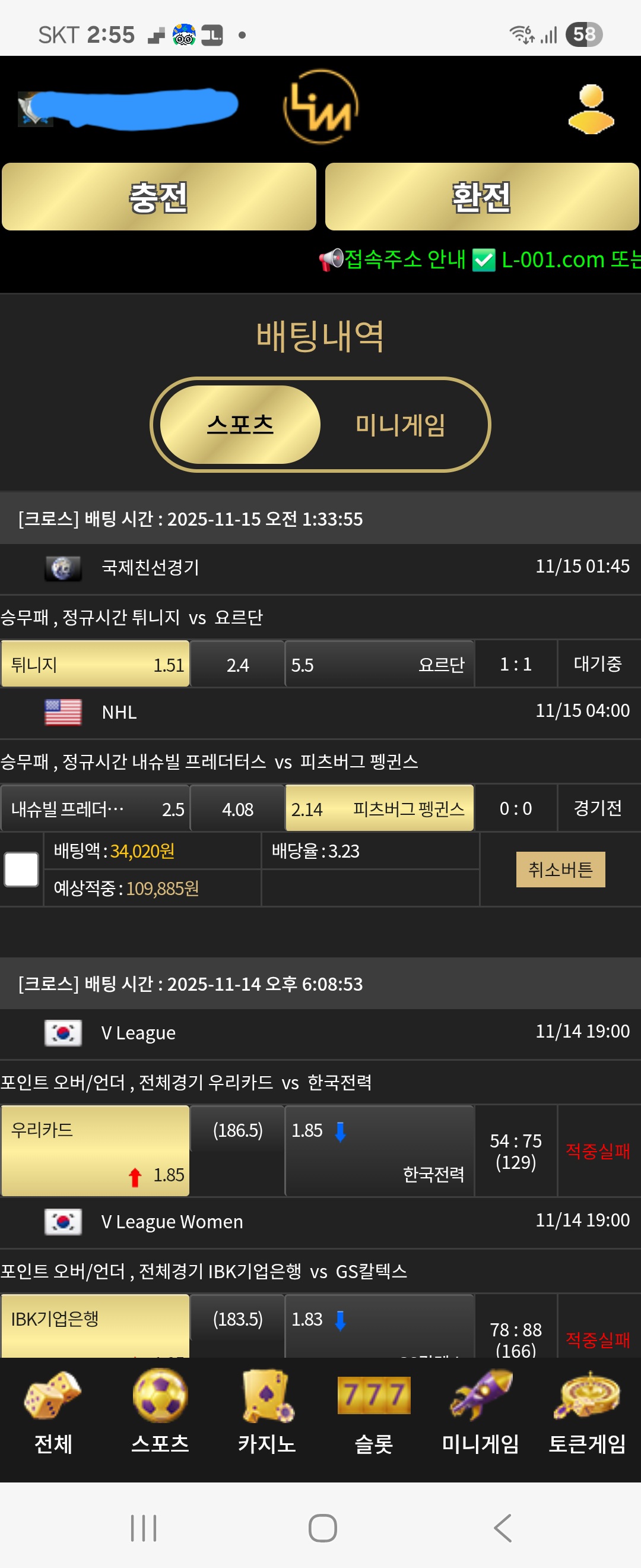
Task: Open recent apps from the navigation bar
Action: click(x=144, y=1528)
